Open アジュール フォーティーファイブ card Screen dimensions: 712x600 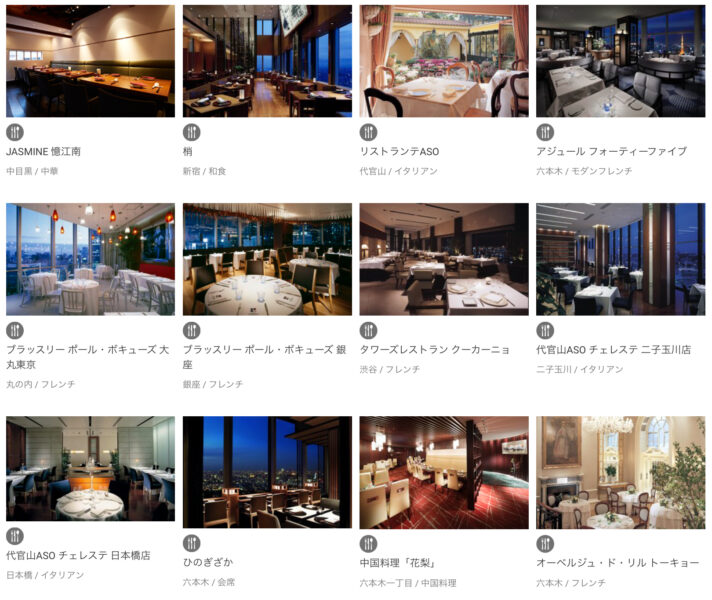620,62
